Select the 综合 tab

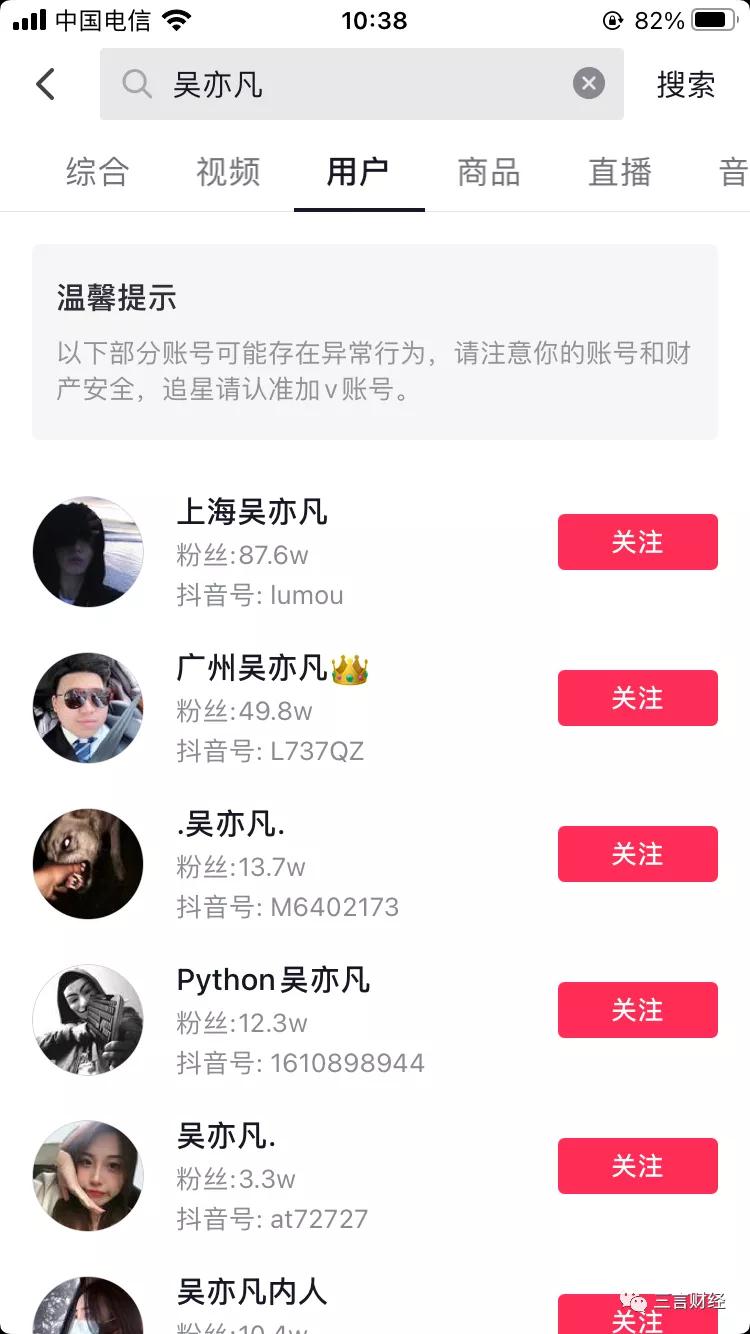[96, 172]
